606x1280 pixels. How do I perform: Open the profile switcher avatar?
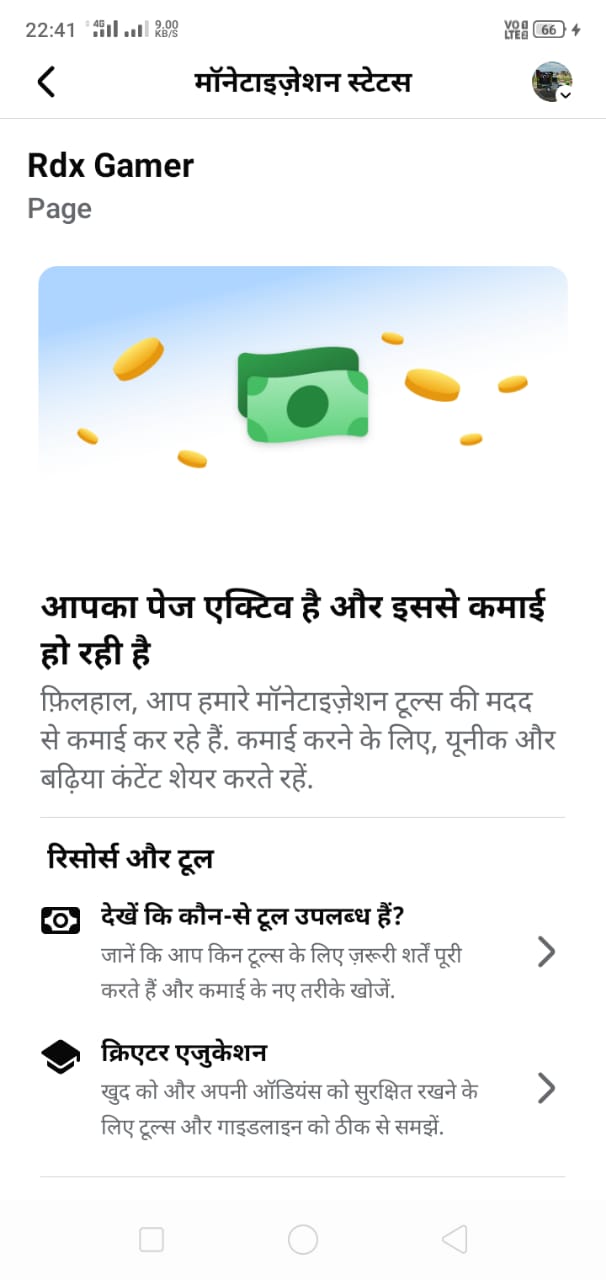coord(552,82)
